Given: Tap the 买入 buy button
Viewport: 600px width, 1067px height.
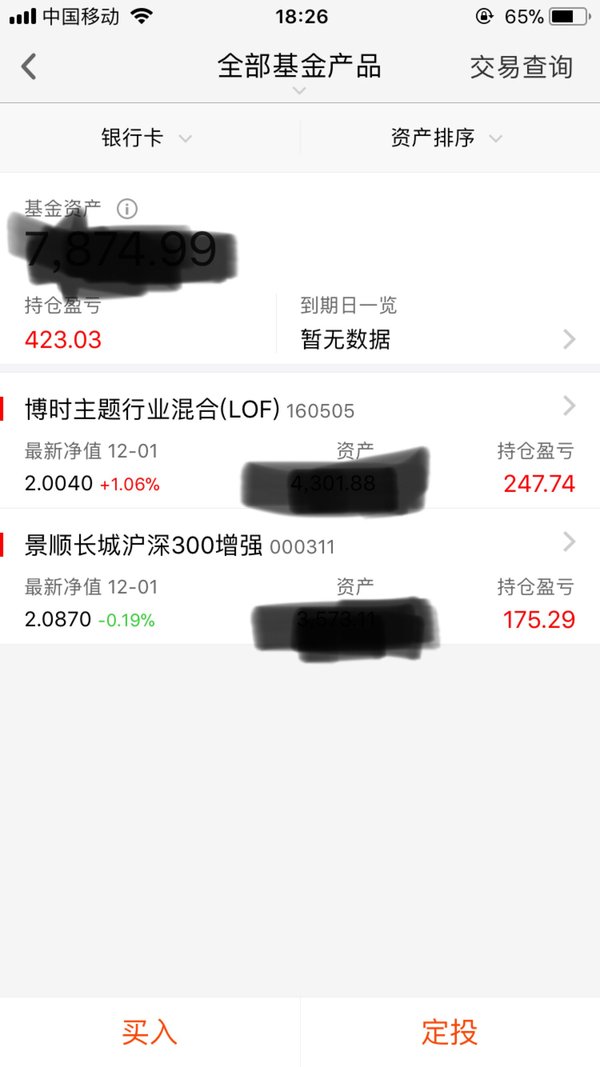Looking at the screenshot, I should pyautogui.click(x=150, y=1032).
